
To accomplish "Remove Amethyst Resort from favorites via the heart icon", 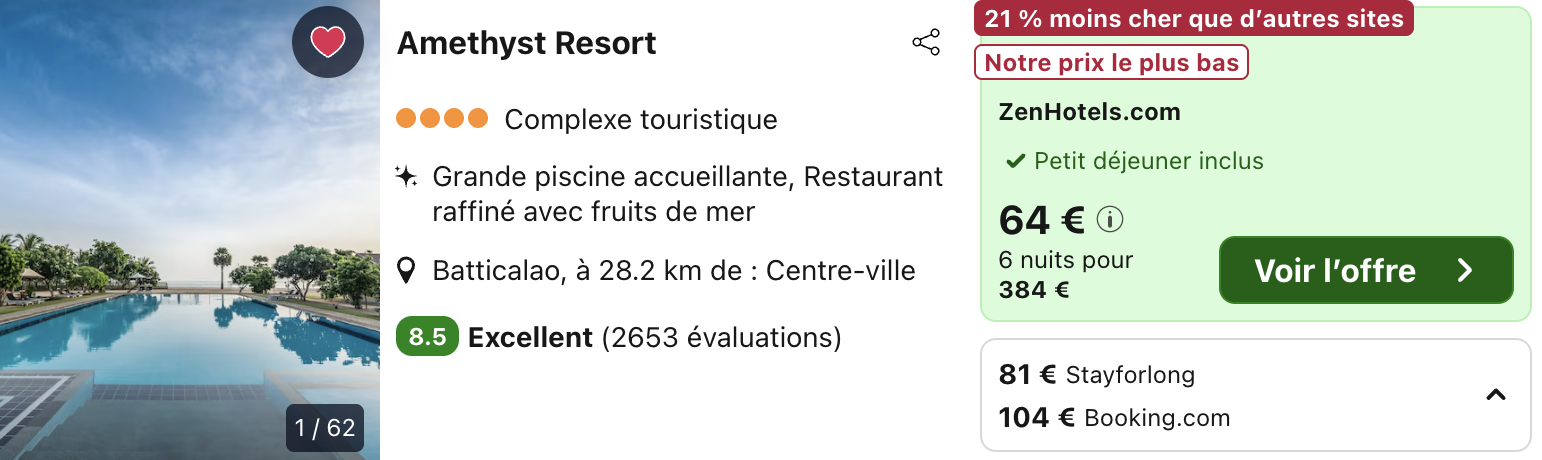I will (x=327, y=42).
